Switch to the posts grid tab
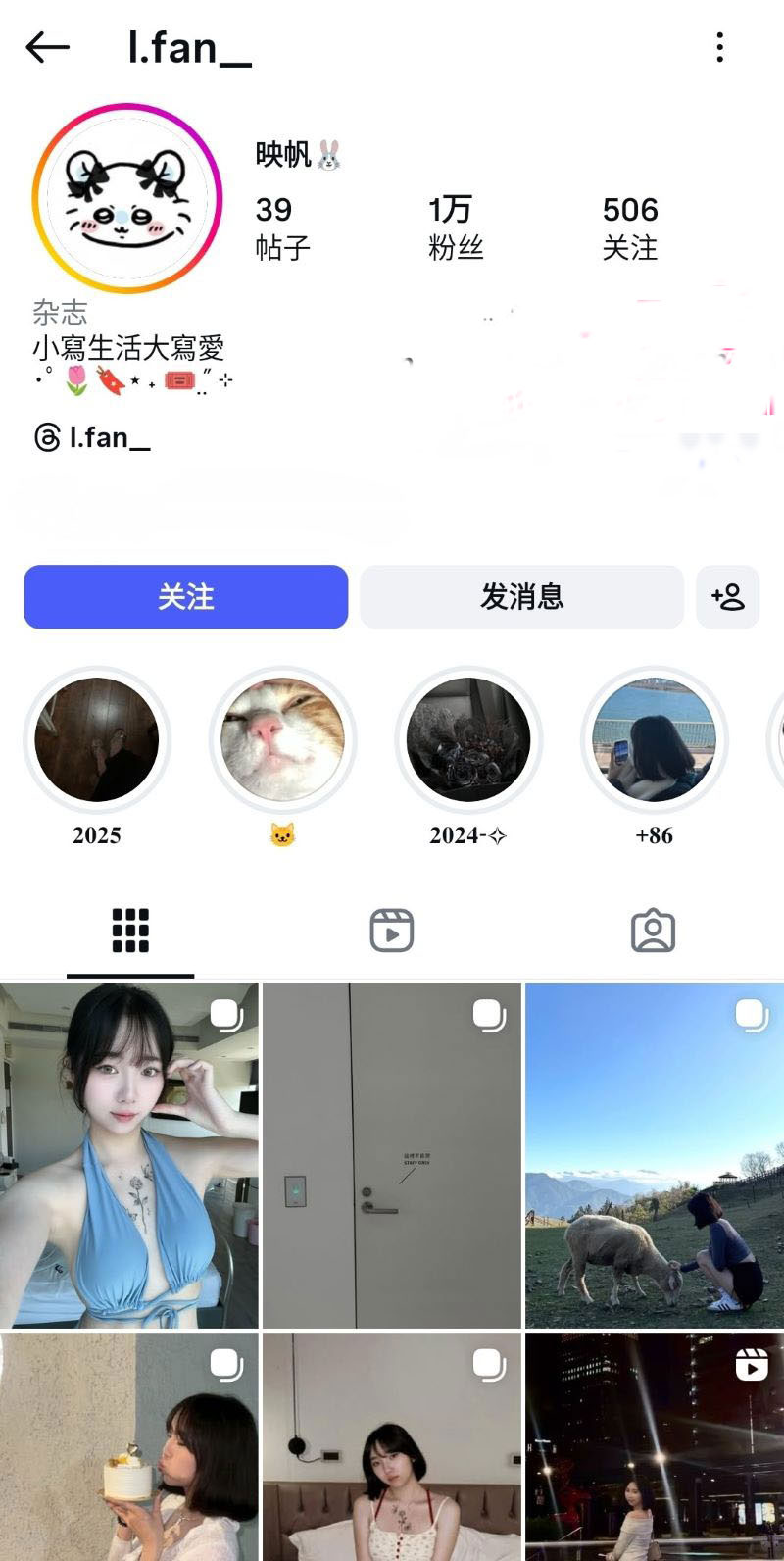 pos(130,931)
